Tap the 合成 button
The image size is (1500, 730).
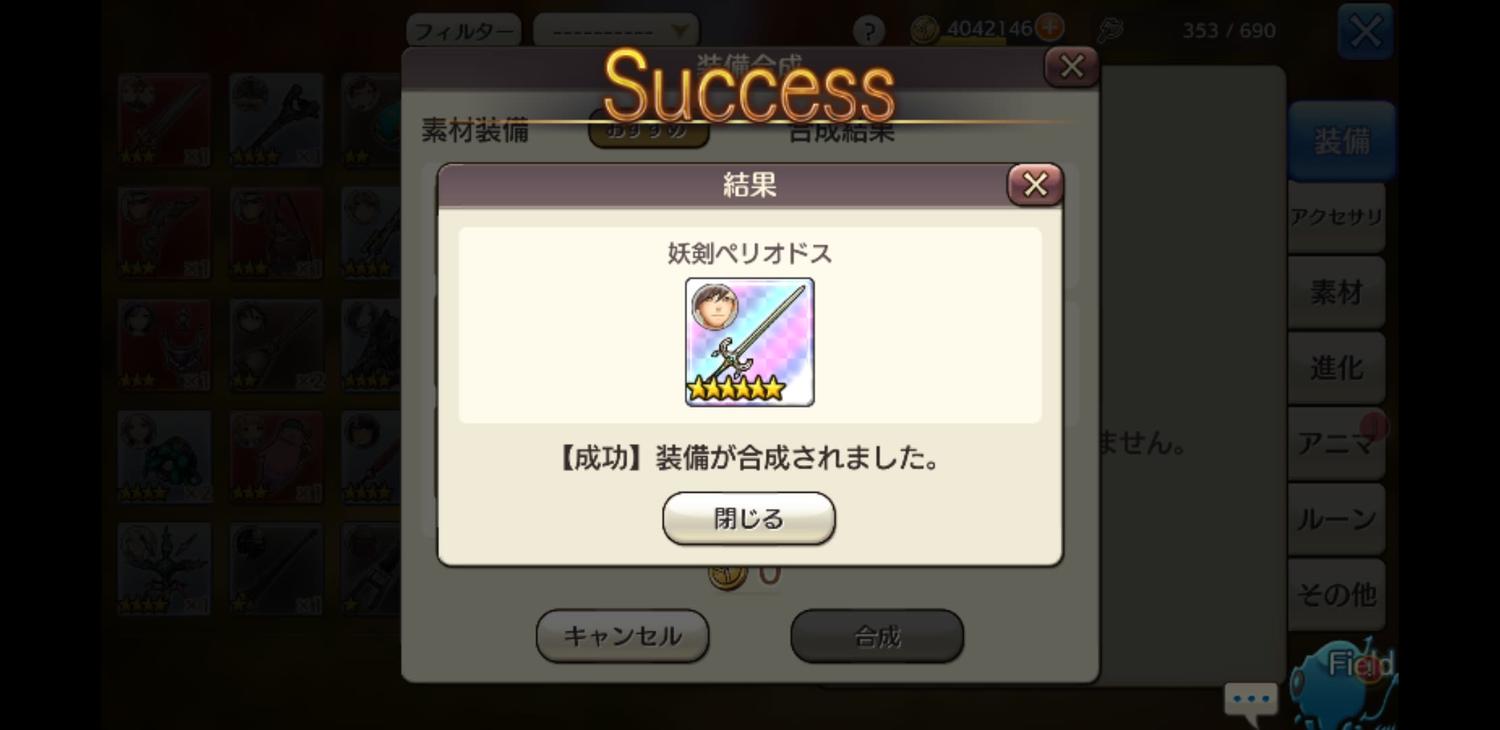pyautogui.click(x=877, y=636)
